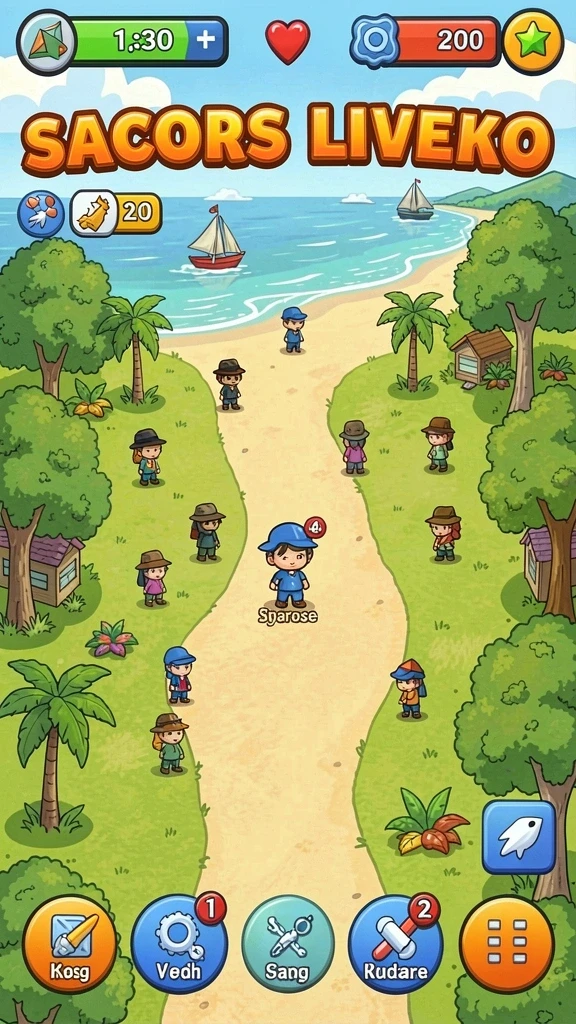Viewport: 576px width, 1024px height.
Task: Open the orange grid menu button
Action: [507, 944]
